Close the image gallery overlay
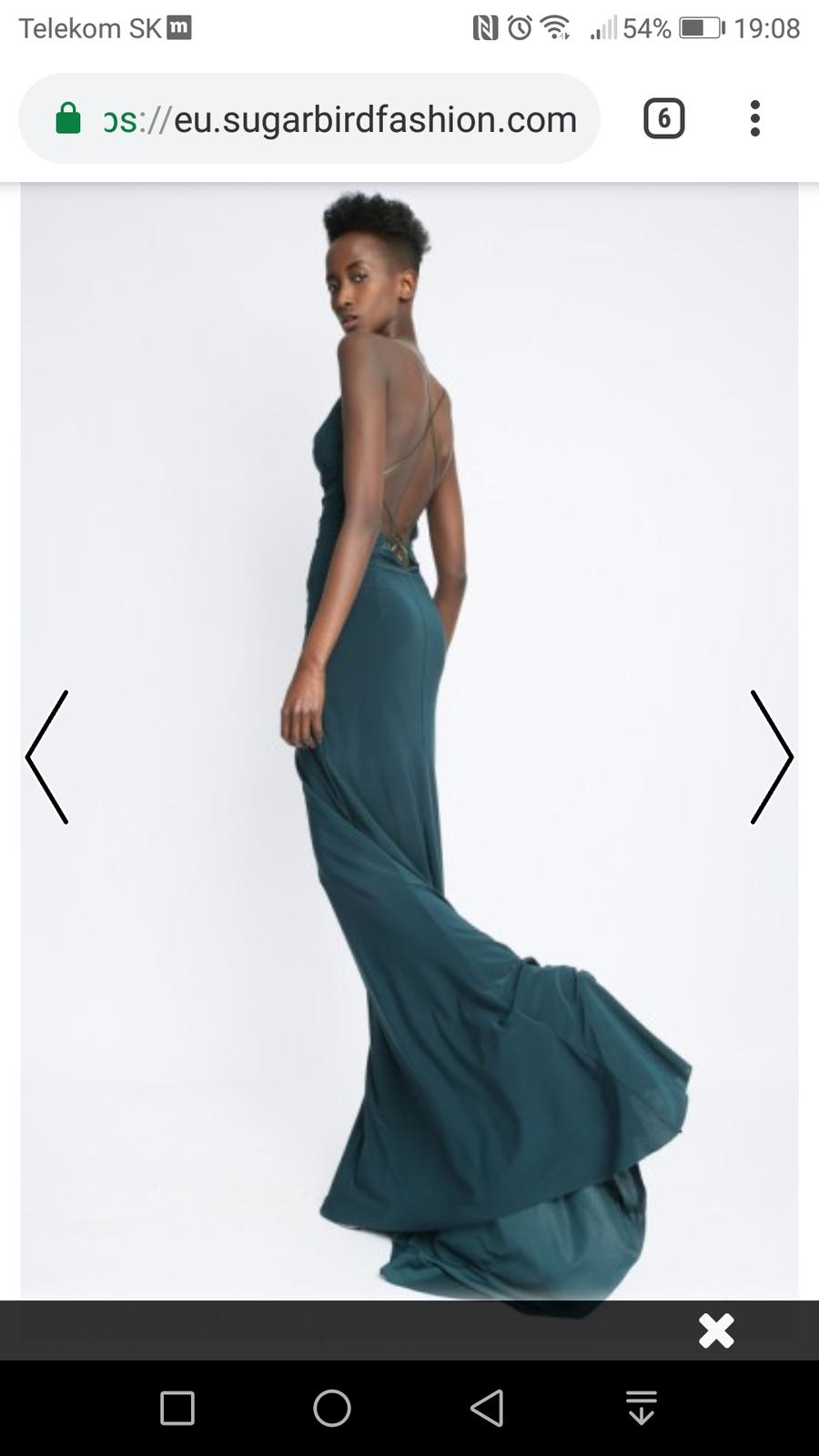Viewport: 819px width, 1456px height. click(x=716, y=1330)
